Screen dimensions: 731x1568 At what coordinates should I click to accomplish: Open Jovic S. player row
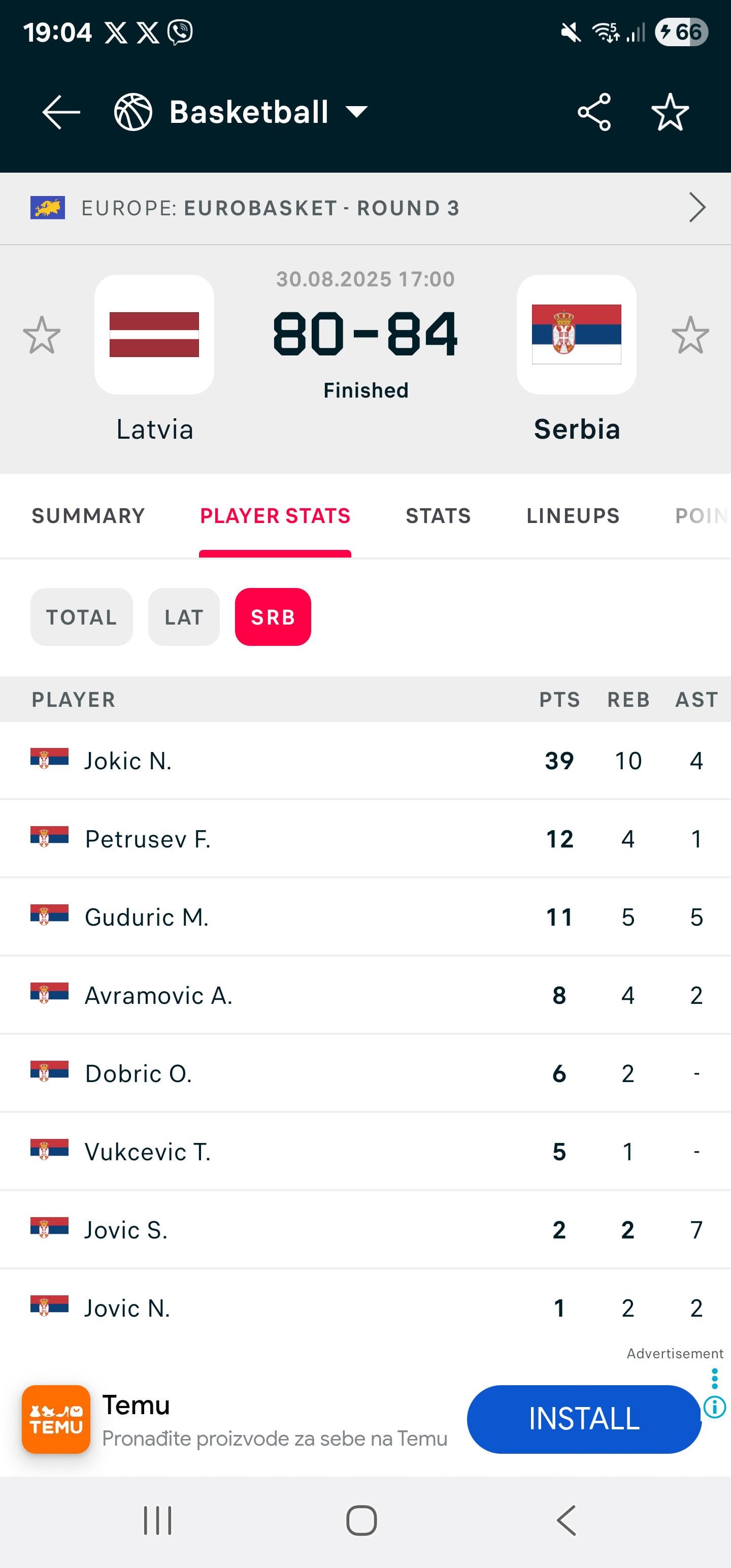point(365,1230)
